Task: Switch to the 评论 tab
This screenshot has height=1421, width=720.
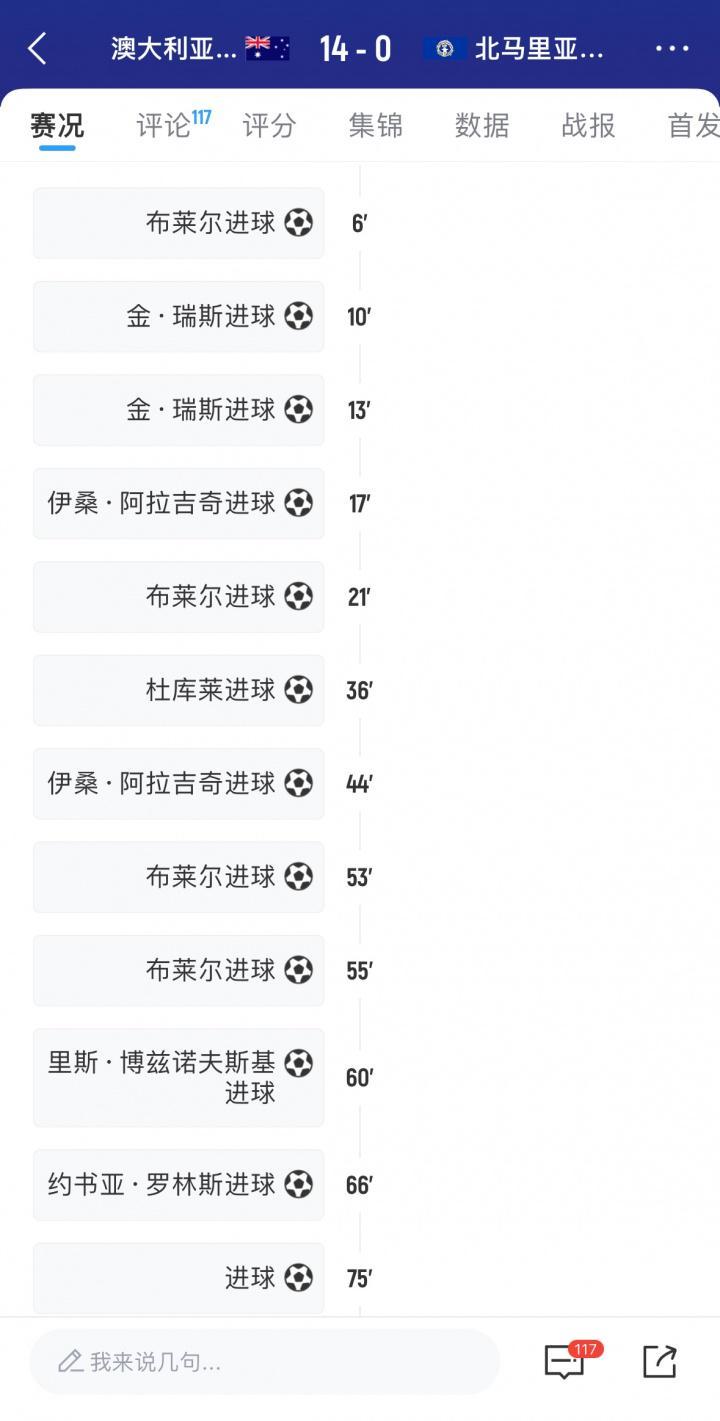Action: click(165, 125)
